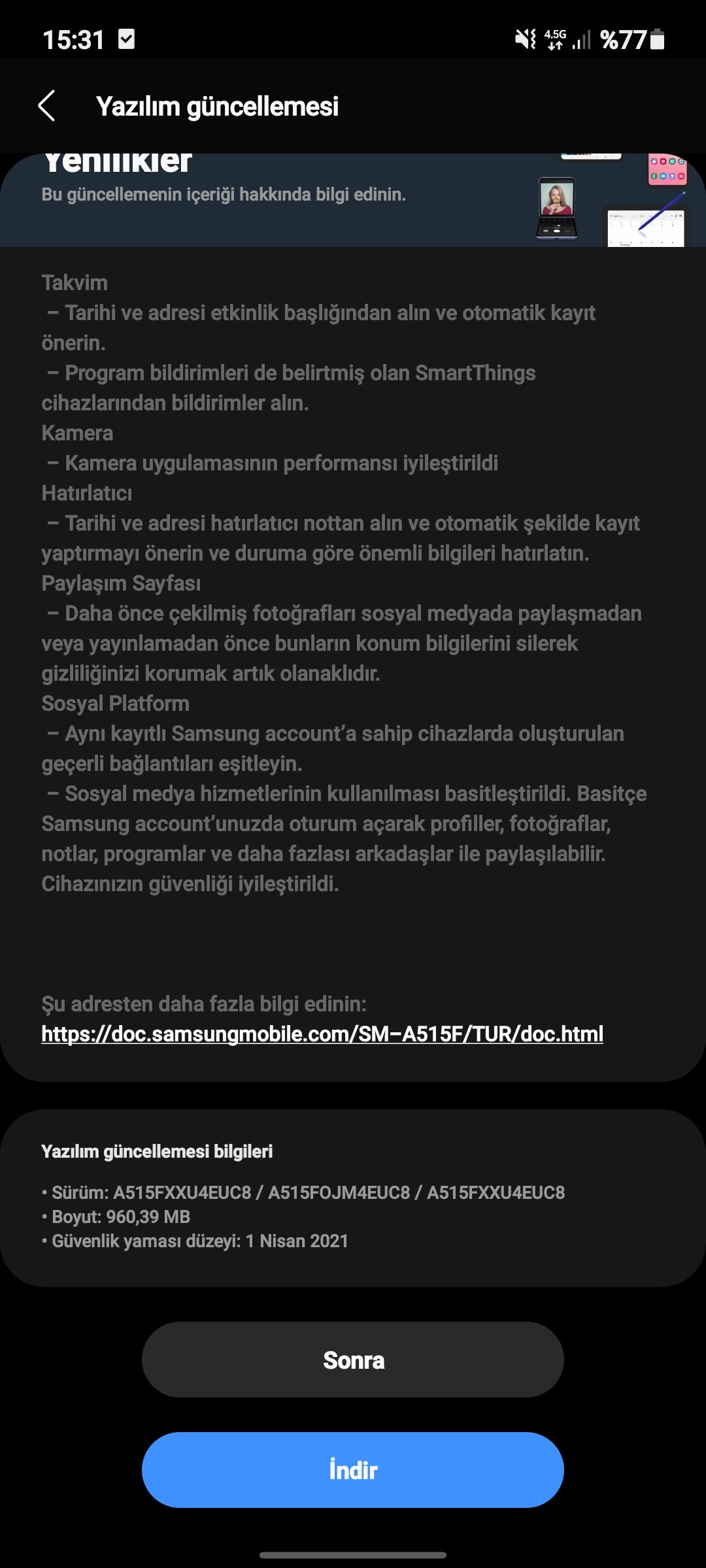The width and height of the screenshot is (706, 1568).
Task: Tap İndir to download the update
Action: [x=353, y=1470]
